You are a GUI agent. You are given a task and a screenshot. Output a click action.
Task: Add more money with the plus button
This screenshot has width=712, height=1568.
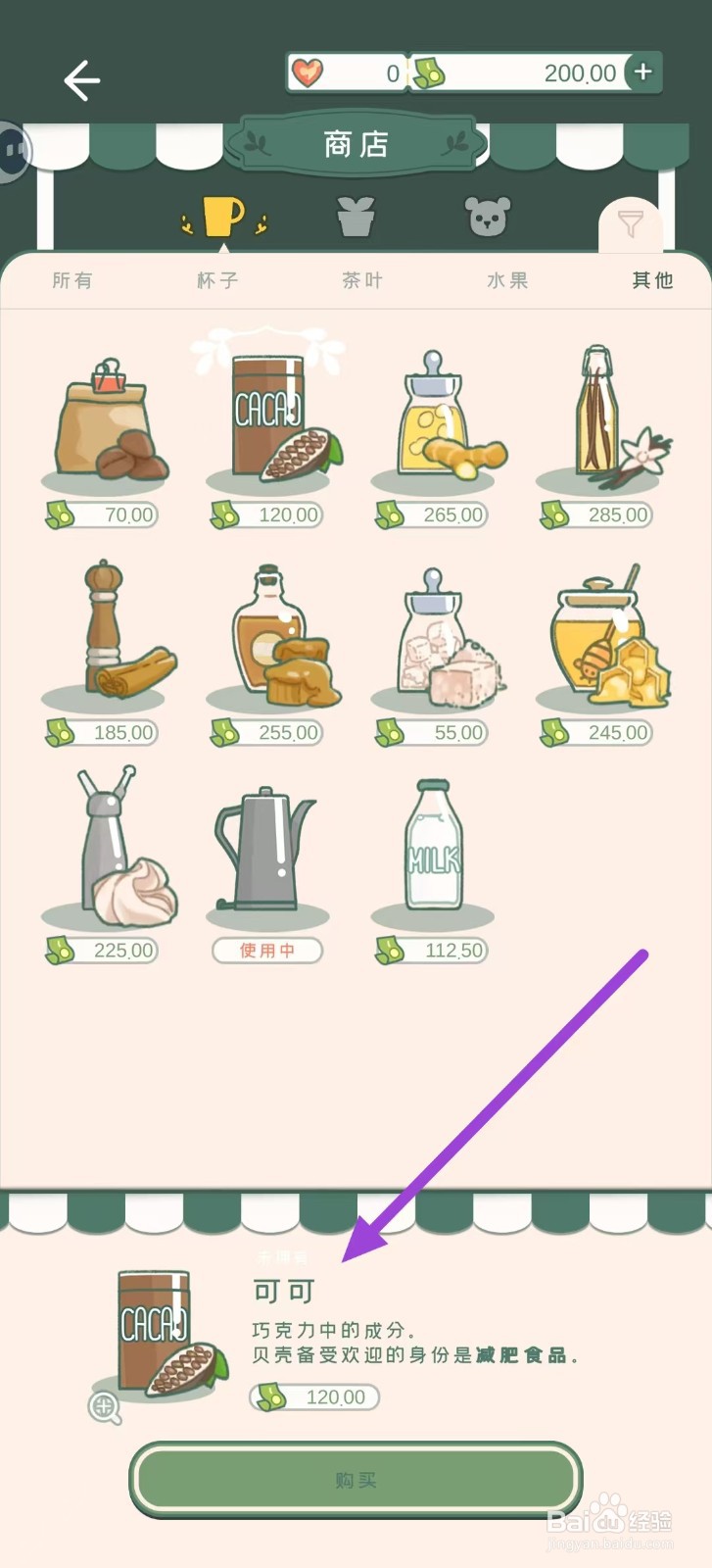point(642,73)
